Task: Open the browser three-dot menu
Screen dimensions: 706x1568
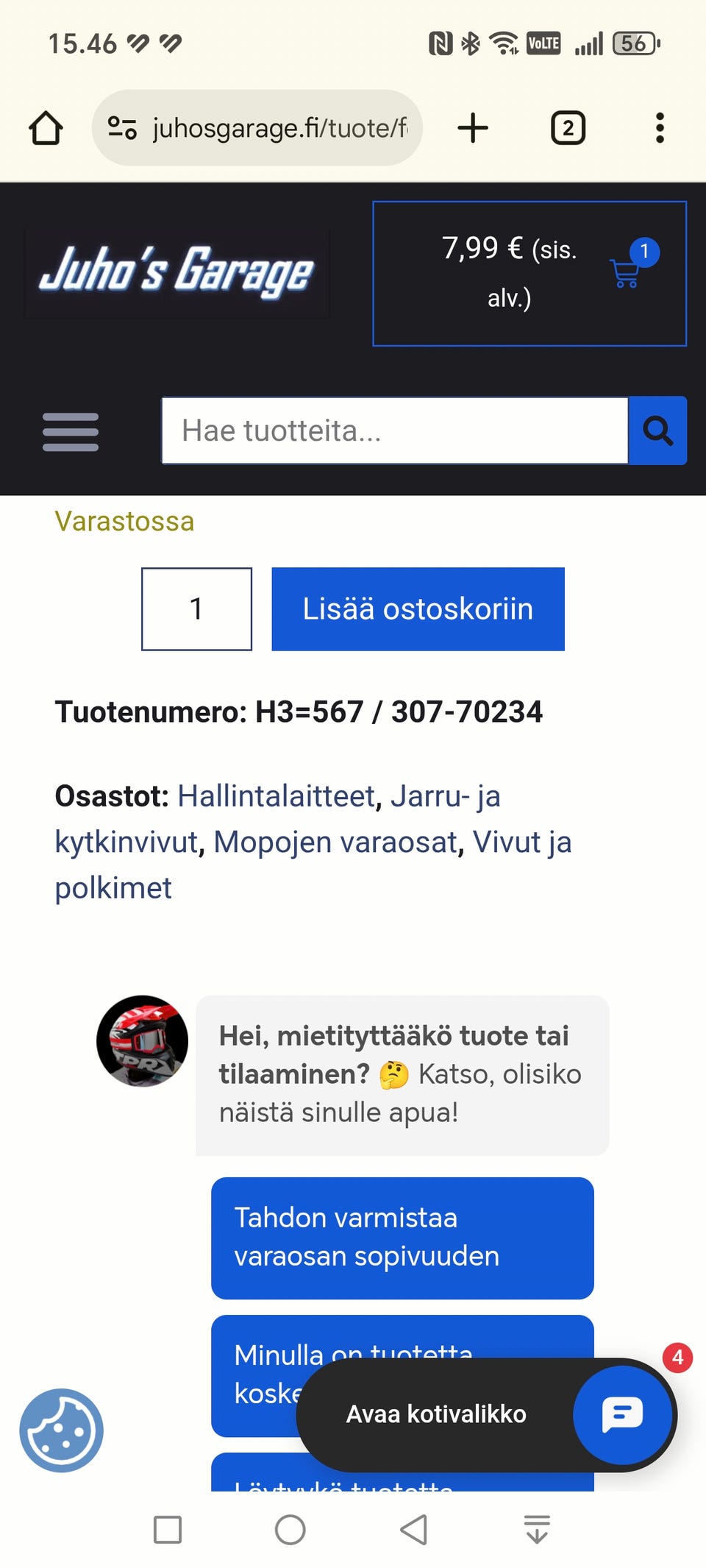Action: coord(660,127)
